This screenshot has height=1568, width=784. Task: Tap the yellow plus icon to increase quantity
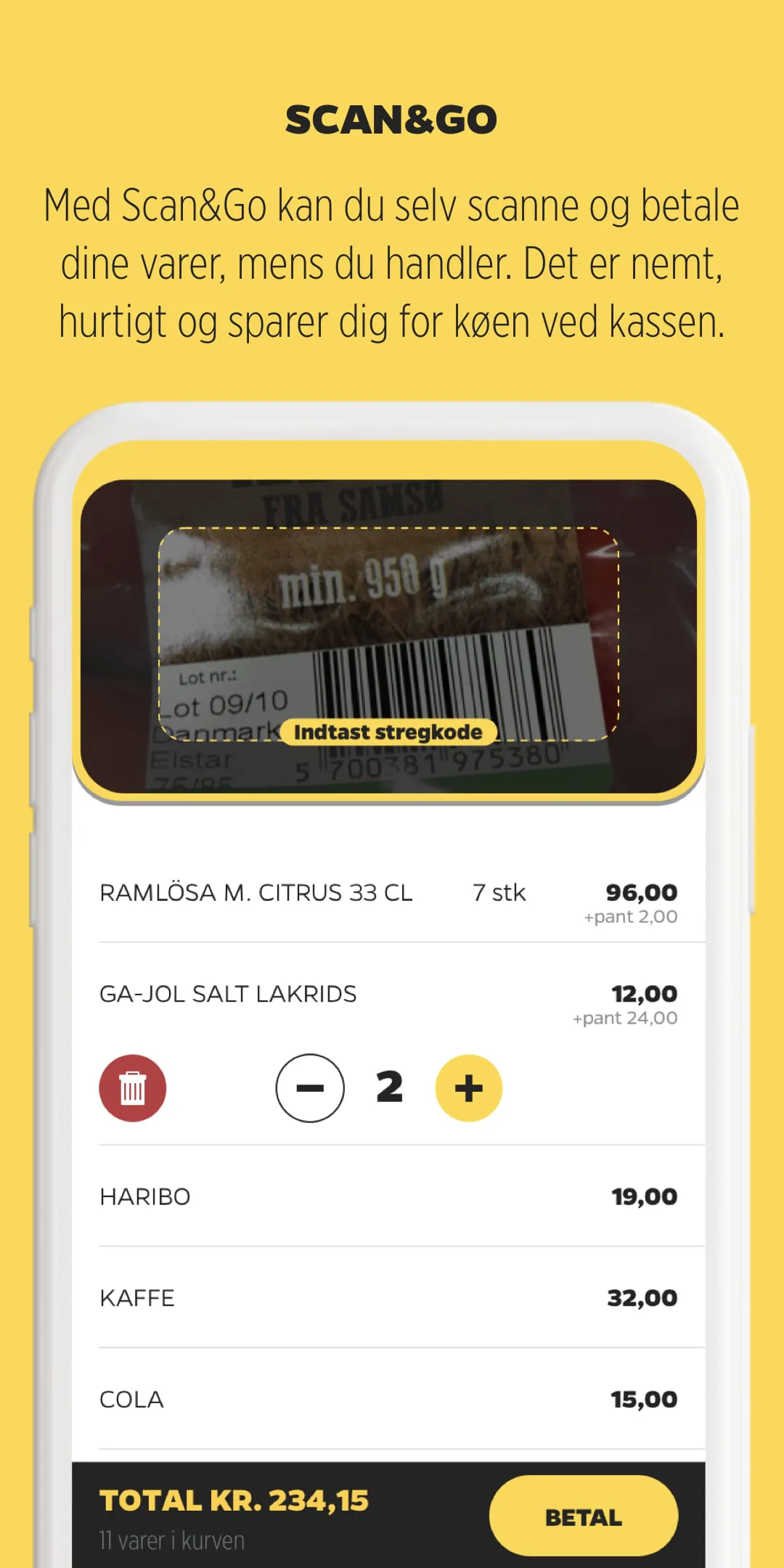coord(468,1087)
